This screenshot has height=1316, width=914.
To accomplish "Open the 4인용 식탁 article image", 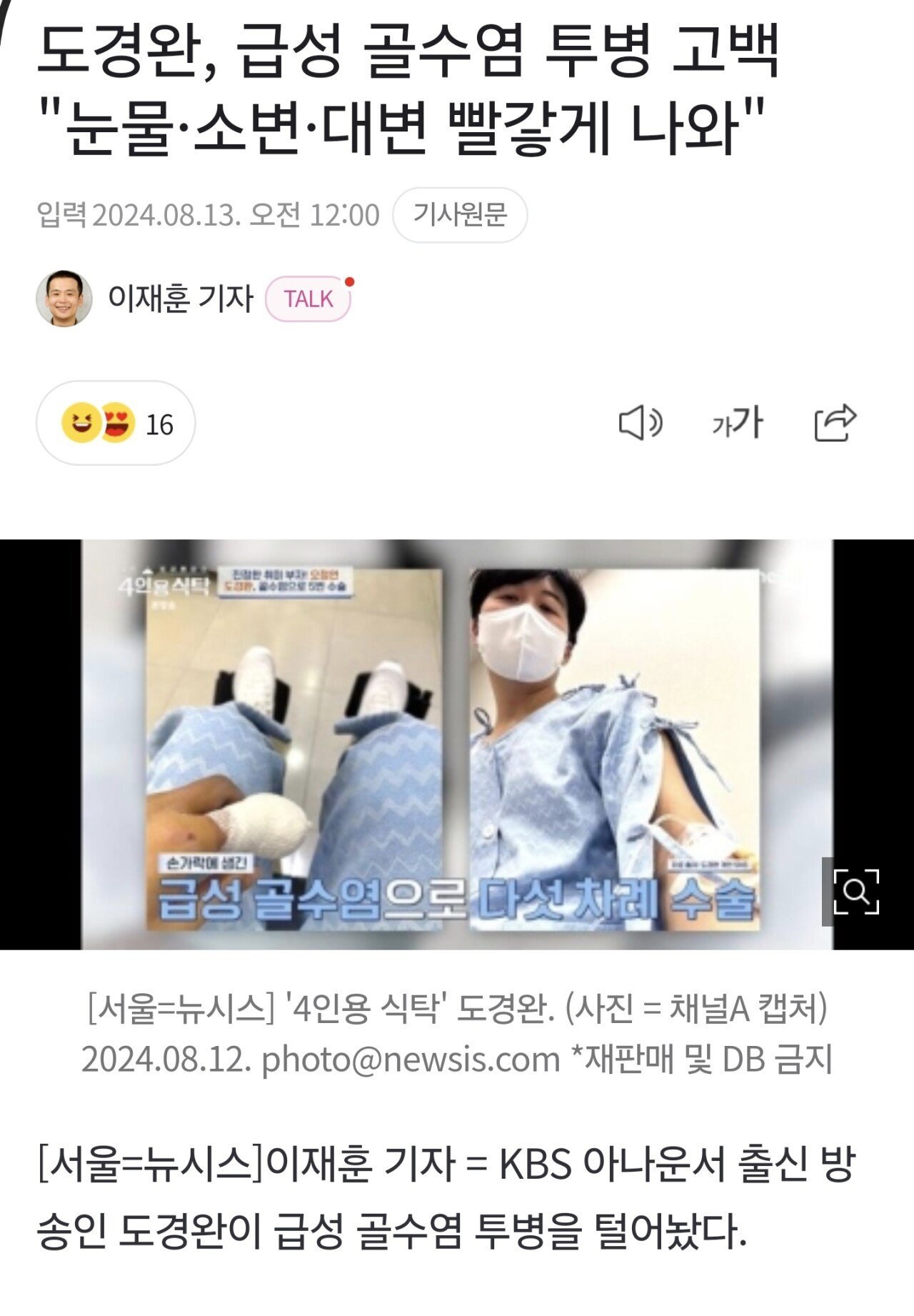I will click(x=457, y=743).
